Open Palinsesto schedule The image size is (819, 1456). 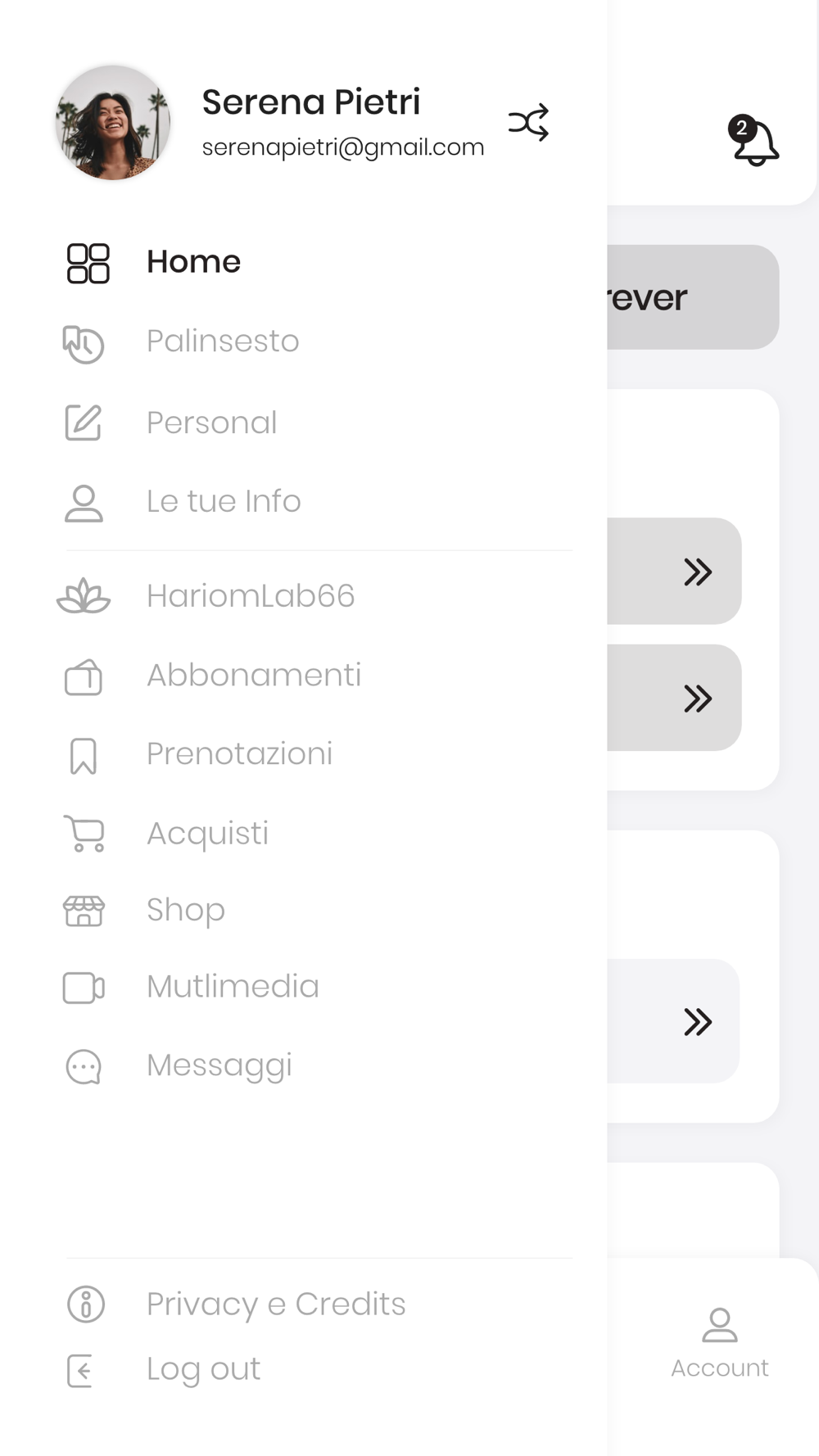pyautogui.click(x=222, y=341)
